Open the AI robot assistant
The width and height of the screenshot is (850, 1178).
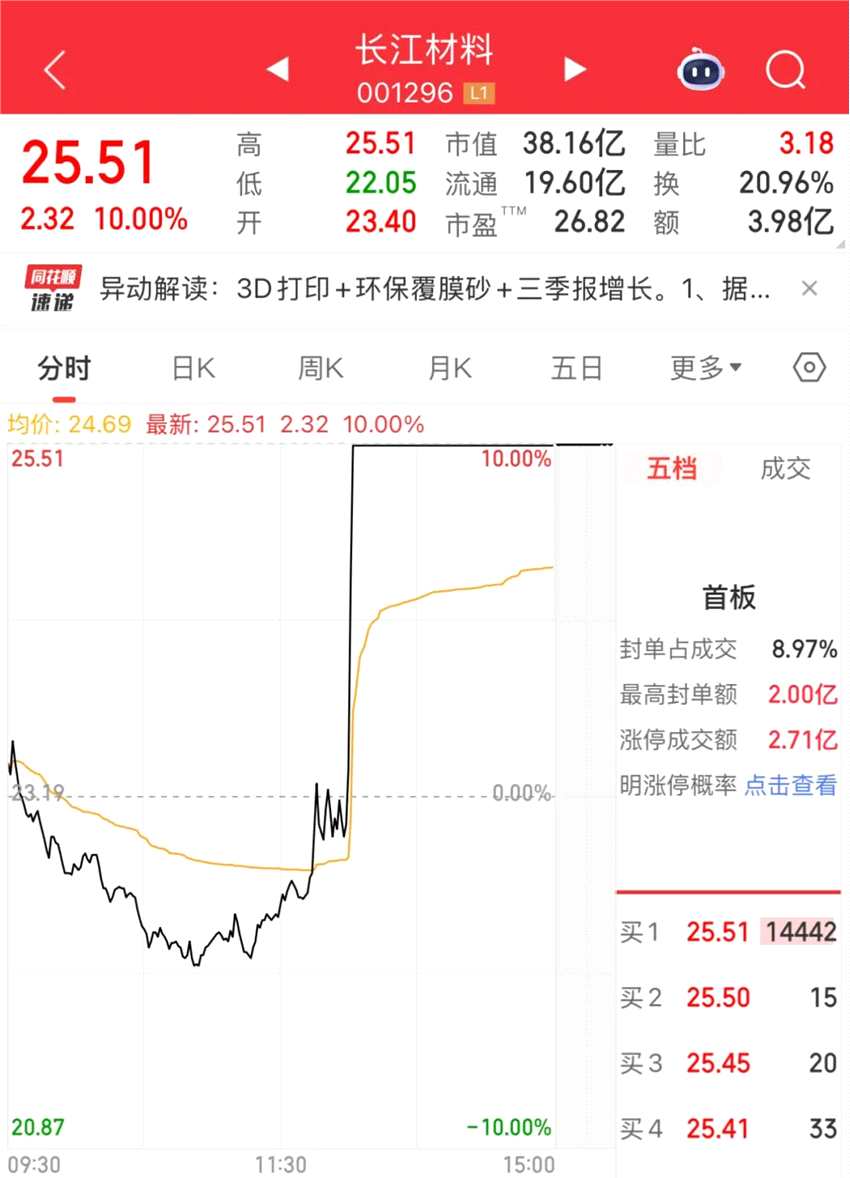coord(702,70)
